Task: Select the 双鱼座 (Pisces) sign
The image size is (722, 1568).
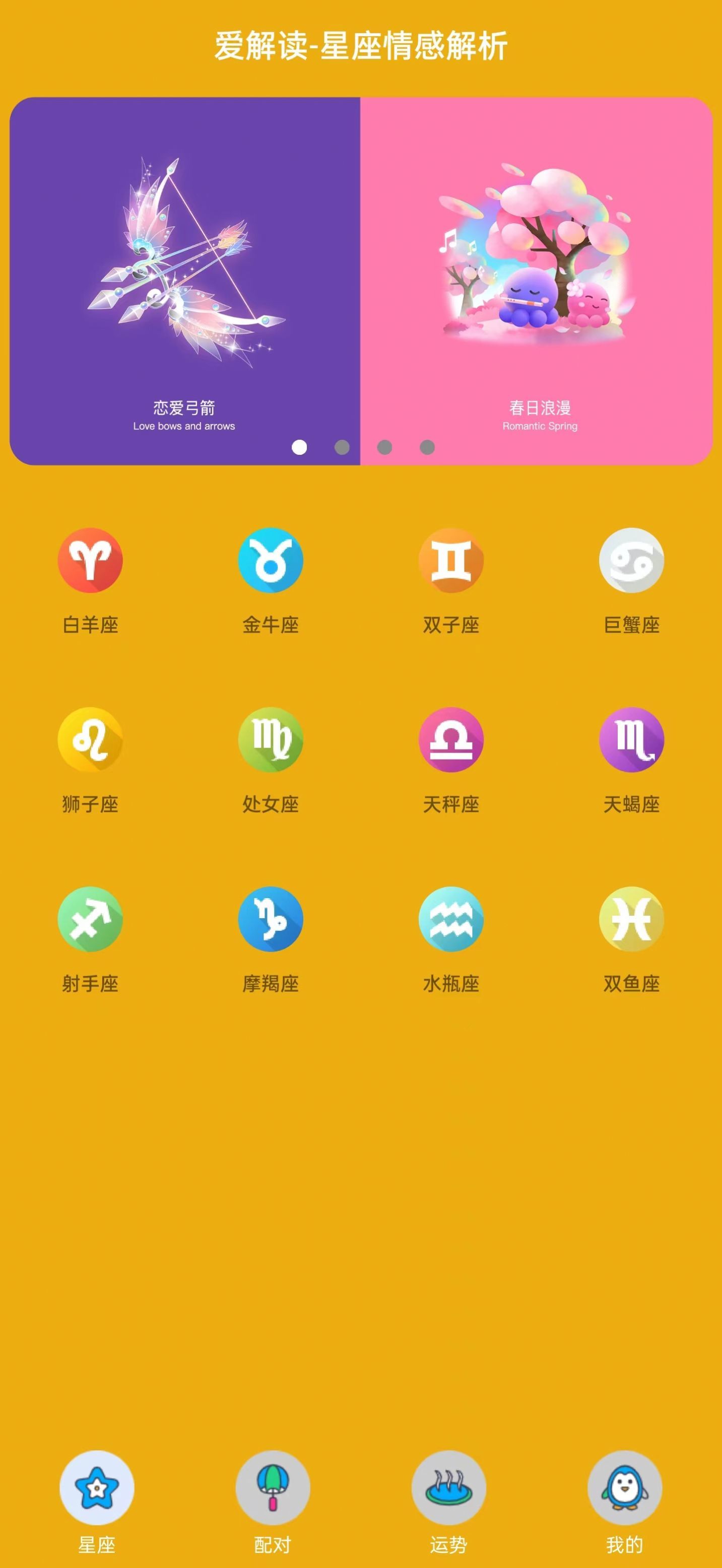Action: (x=631, y=919)
